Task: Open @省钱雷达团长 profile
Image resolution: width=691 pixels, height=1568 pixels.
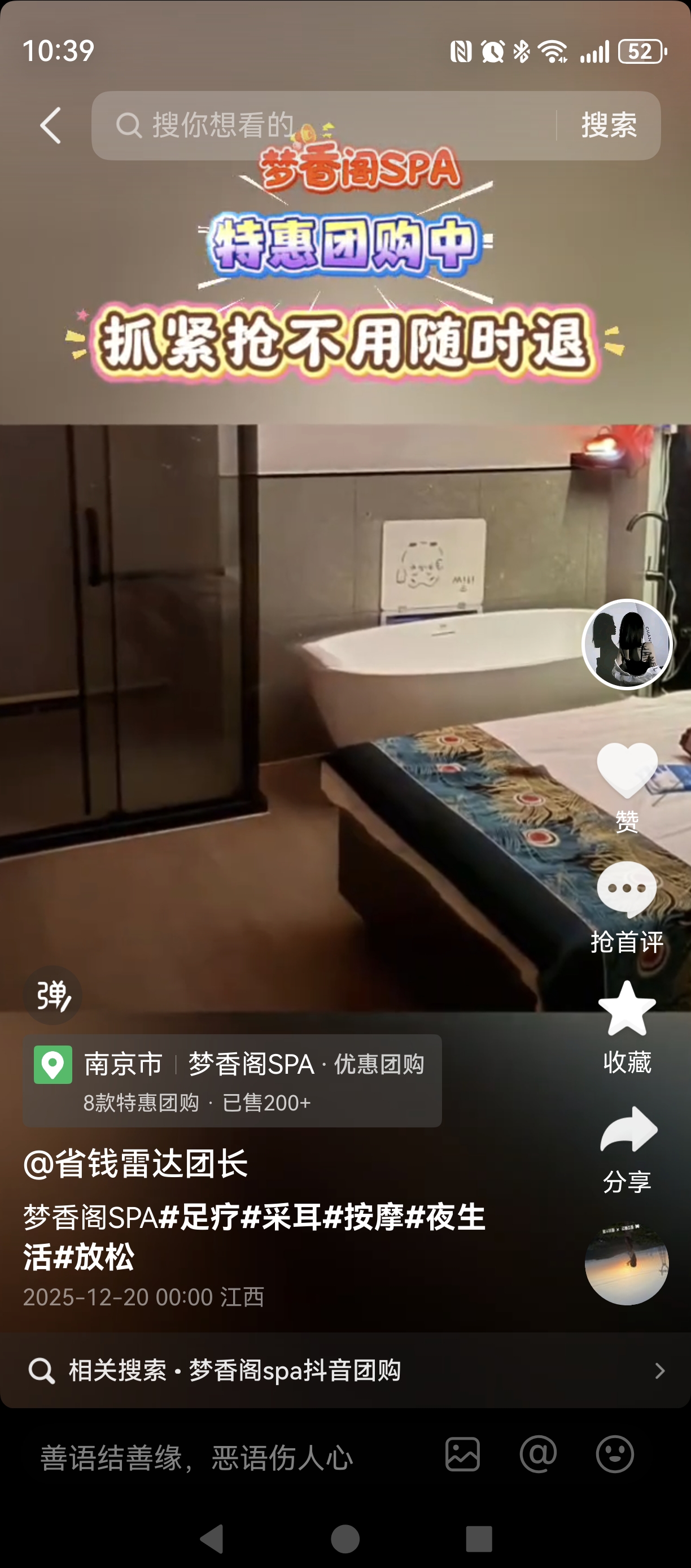Action: pos(135,1164)
